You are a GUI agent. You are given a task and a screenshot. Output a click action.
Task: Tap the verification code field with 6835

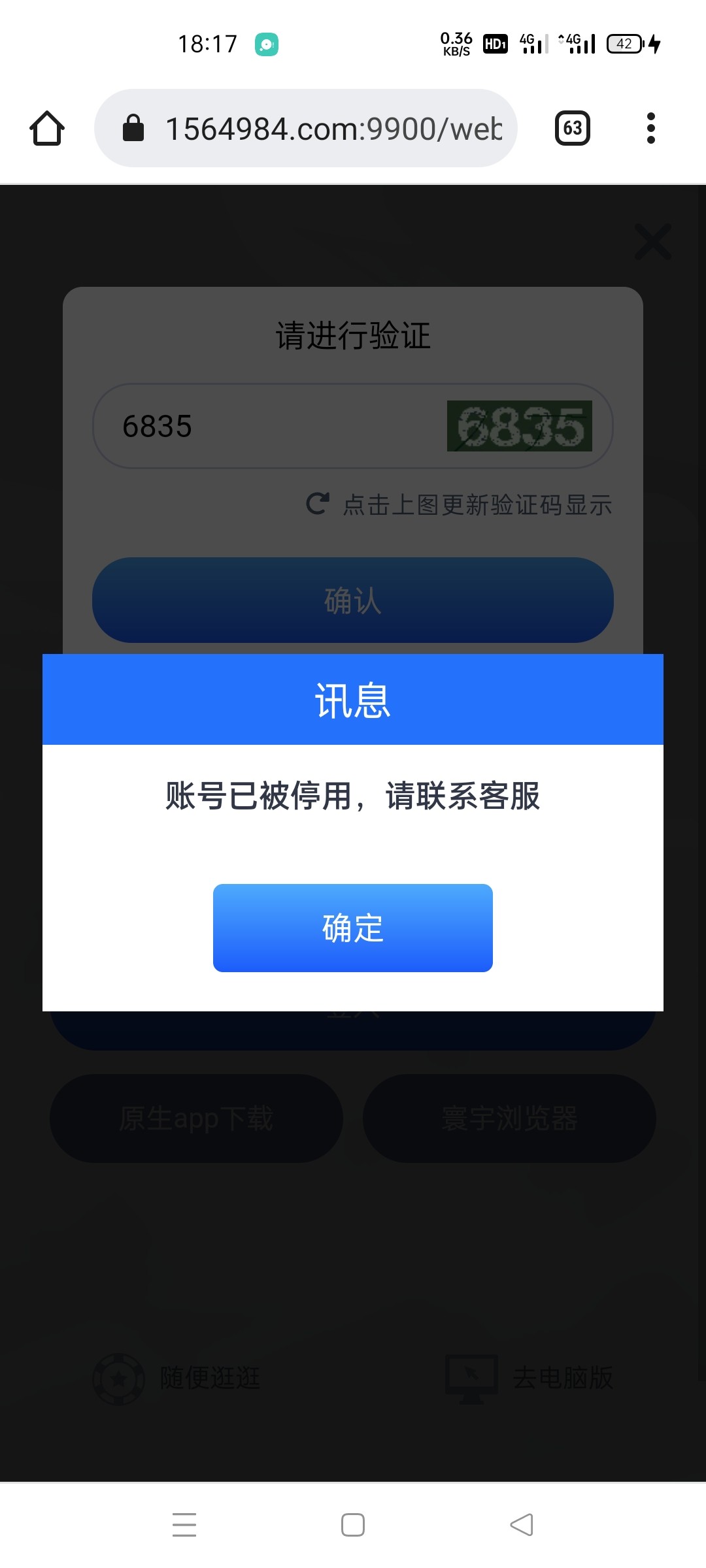[261, 426]
